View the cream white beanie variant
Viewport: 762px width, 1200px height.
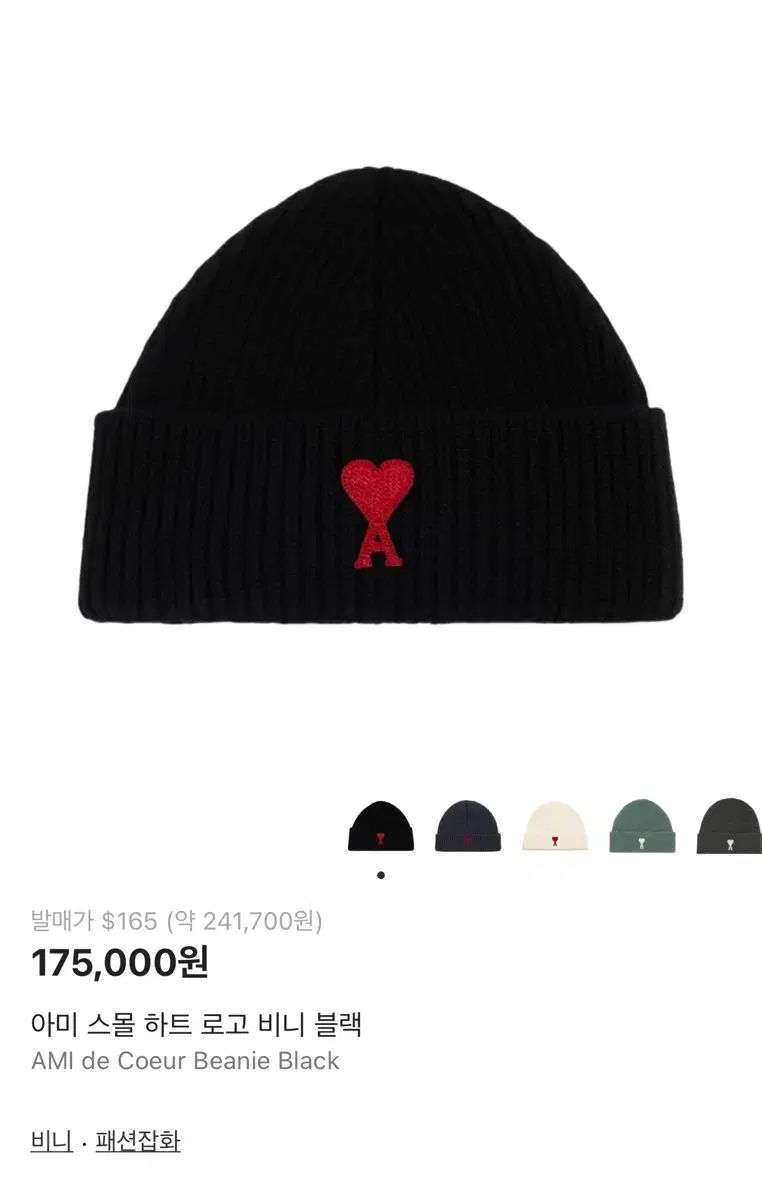coord(555,826)
